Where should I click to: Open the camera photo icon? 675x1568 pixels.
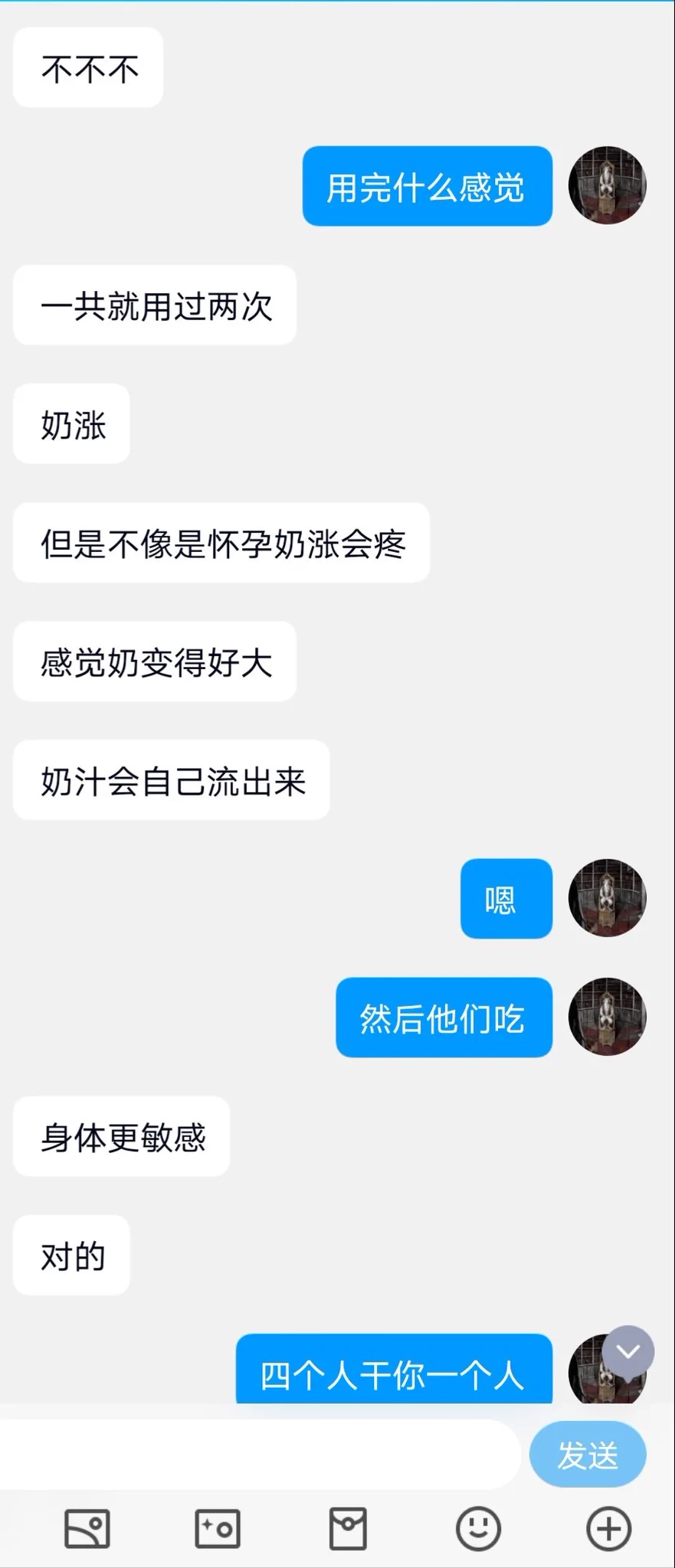tap(218, 1529)
